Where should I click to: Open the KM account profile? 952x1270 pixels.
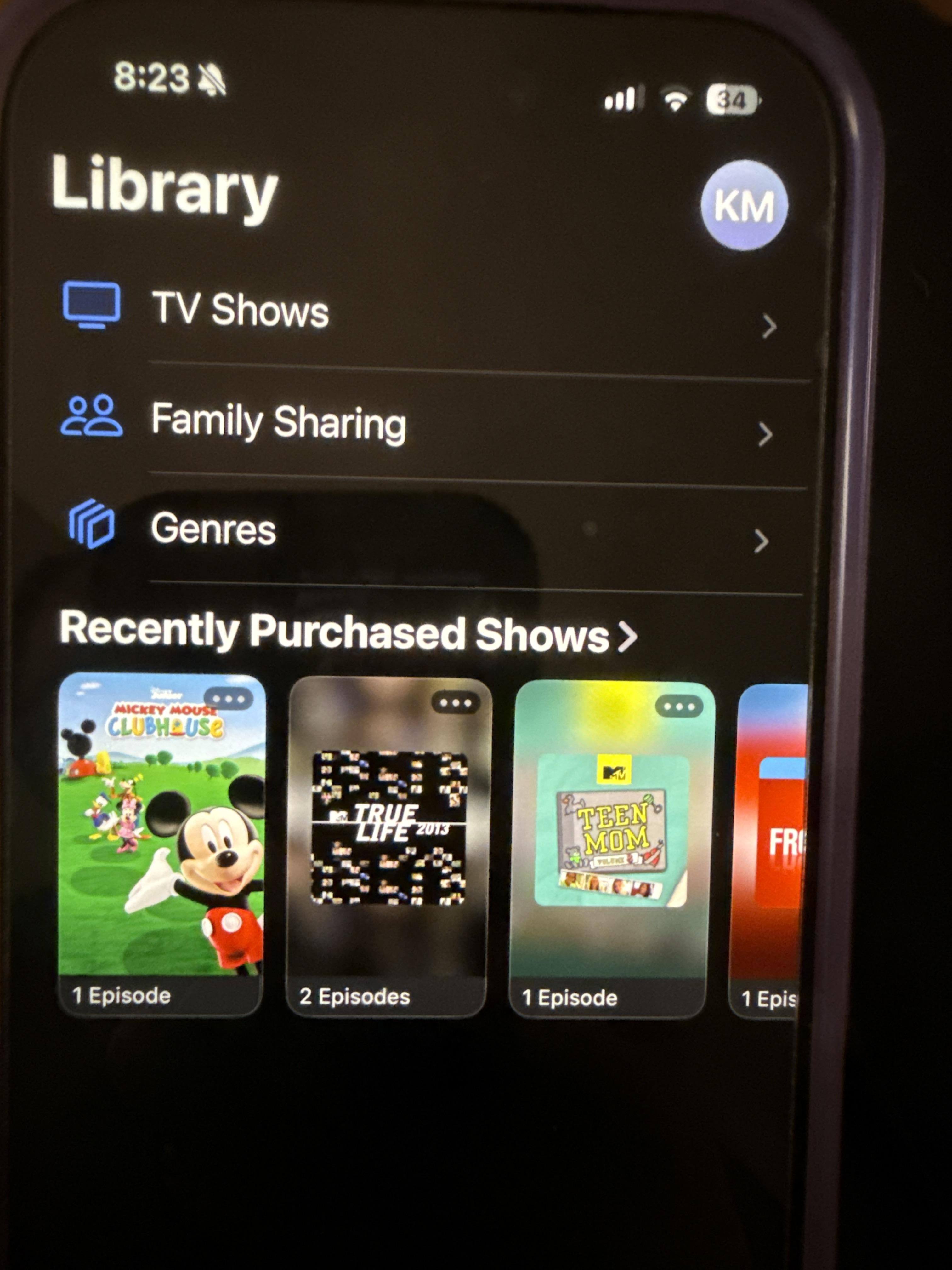coord(744,205)
